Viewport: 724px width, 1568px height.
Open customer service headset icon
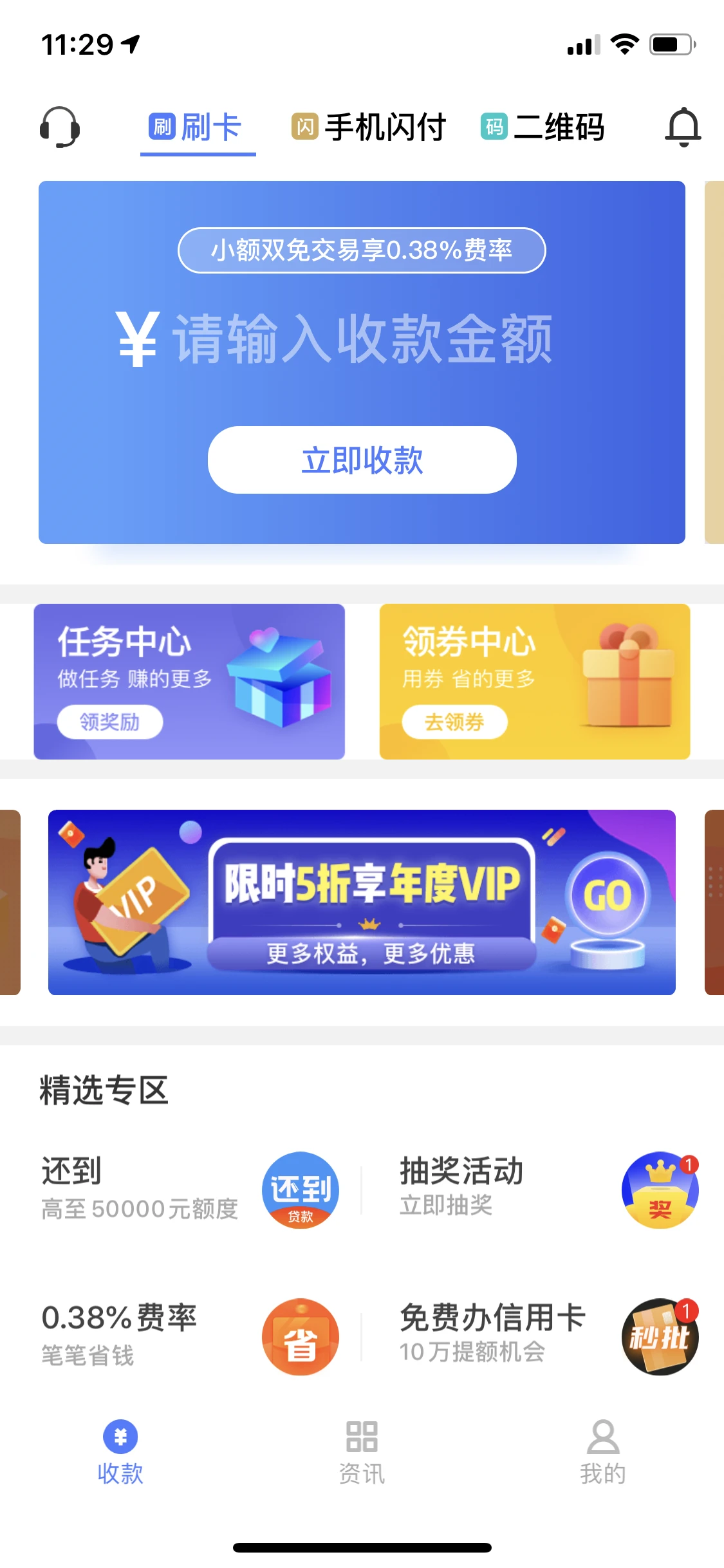point(60,127)
